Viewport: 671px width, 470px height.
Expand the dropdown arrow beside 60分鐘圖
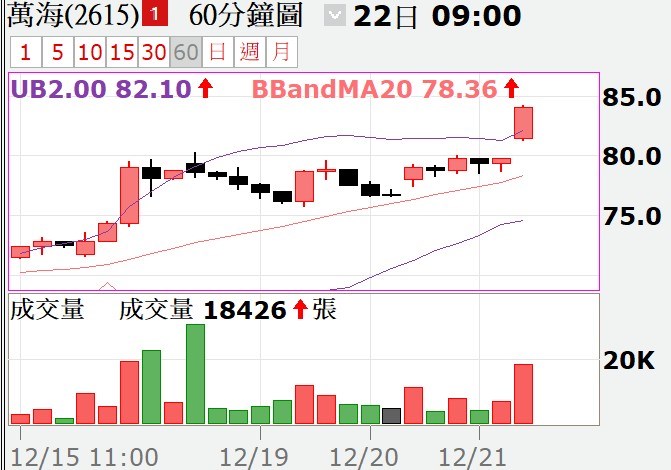(335, 17)
